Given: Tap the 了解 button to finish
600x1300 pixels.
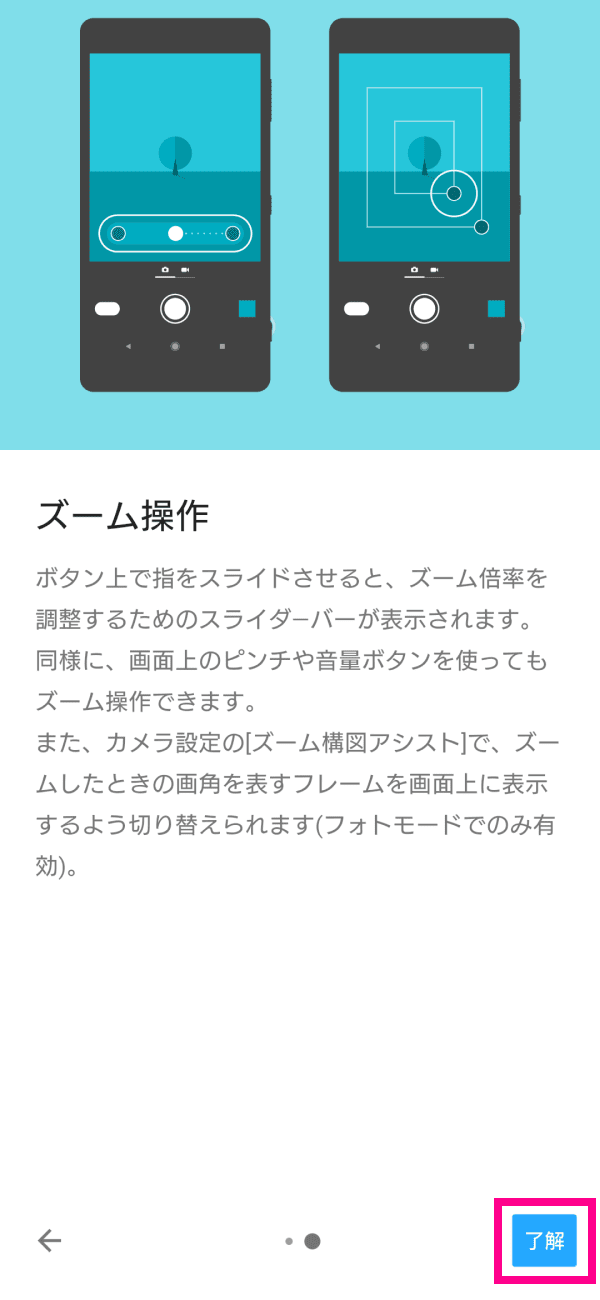Looking at the screenshot, I should pos(545,1241).
